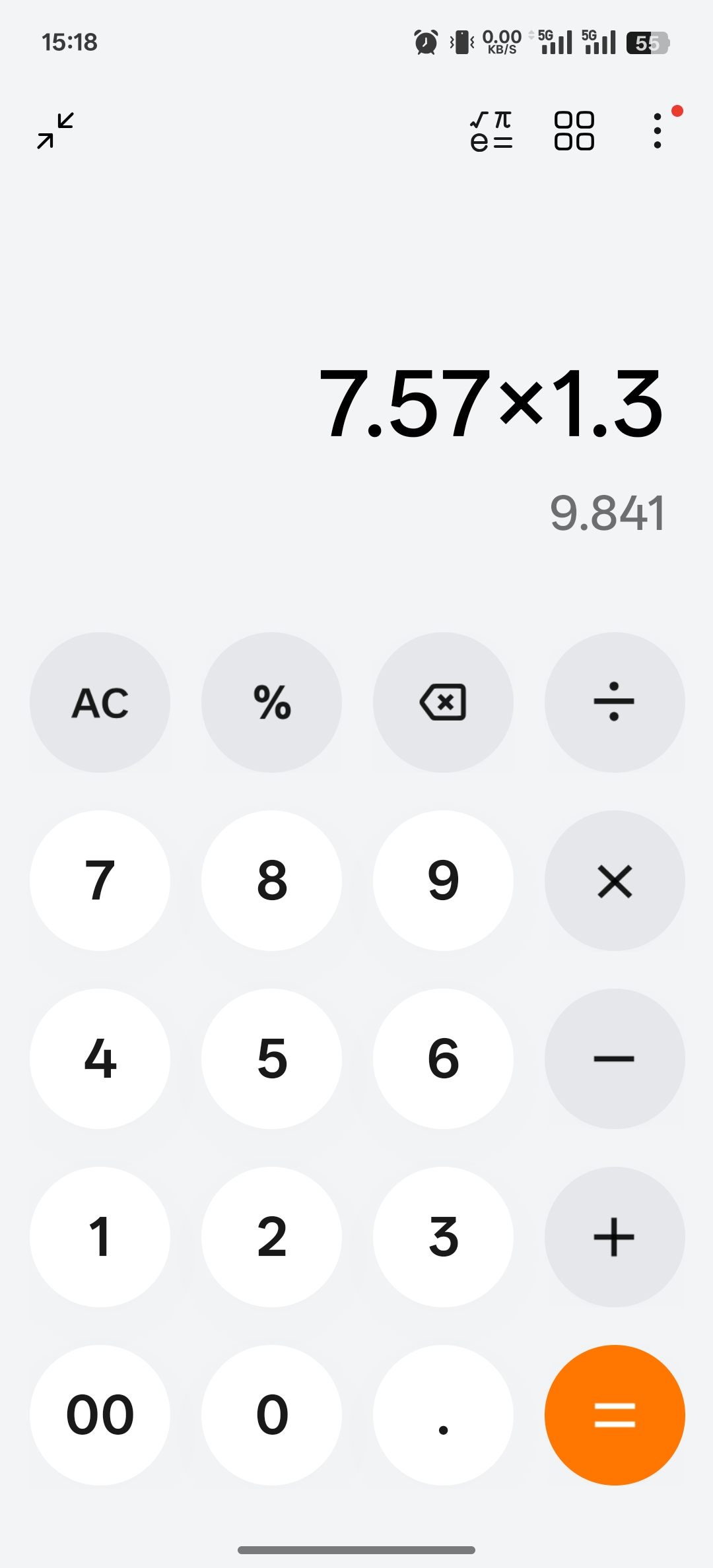Image resolution: width=713 pixels, height=1568 pixels.
Task: Enter the digit 1
Action: tap(100, 1237)
